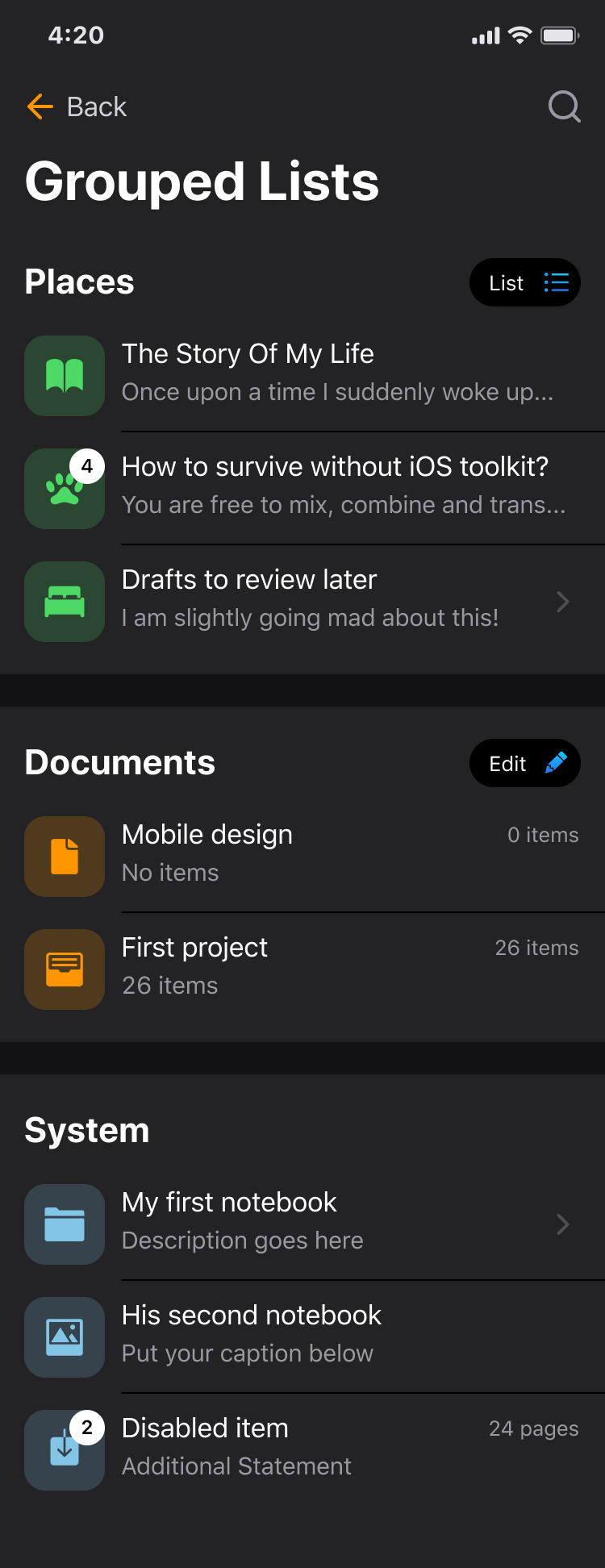Click the image icon for His second notebook
Image resolution: width=605 pixels, height=1568 pixels.
[65, 1337]
